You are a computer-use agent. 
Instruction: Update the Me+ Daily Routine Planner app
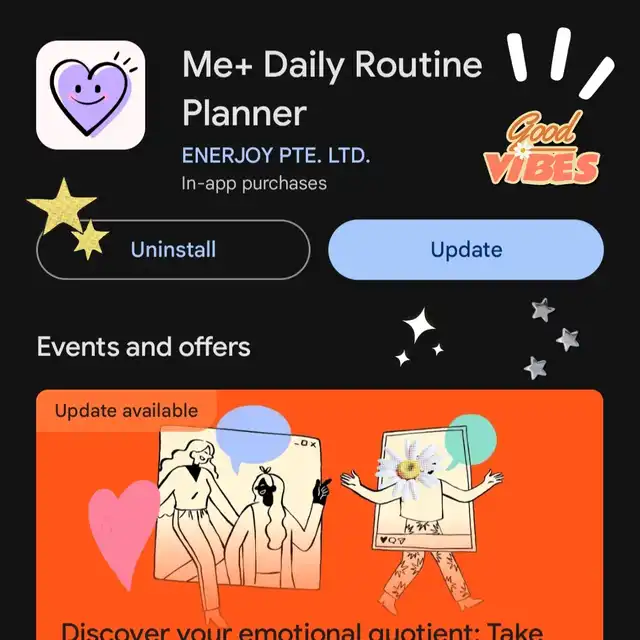466,250
